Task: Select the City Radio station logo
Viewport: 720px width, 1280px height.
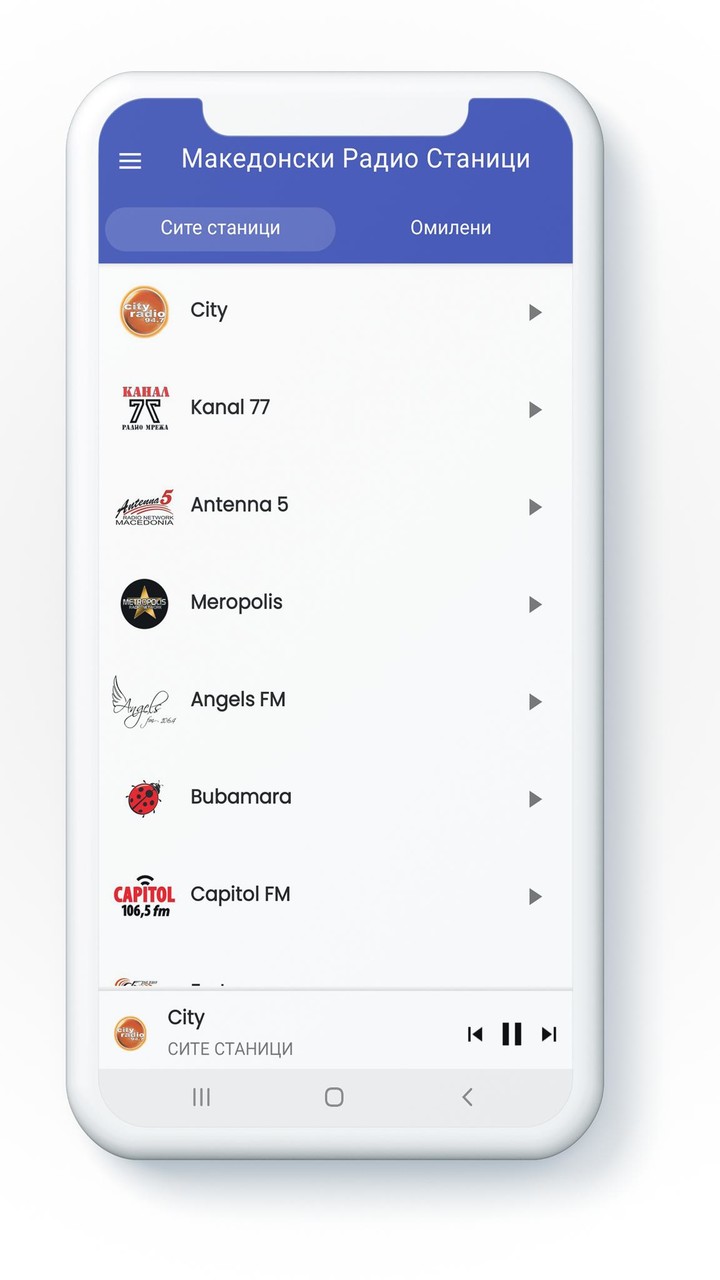Action: click(143, 311)
